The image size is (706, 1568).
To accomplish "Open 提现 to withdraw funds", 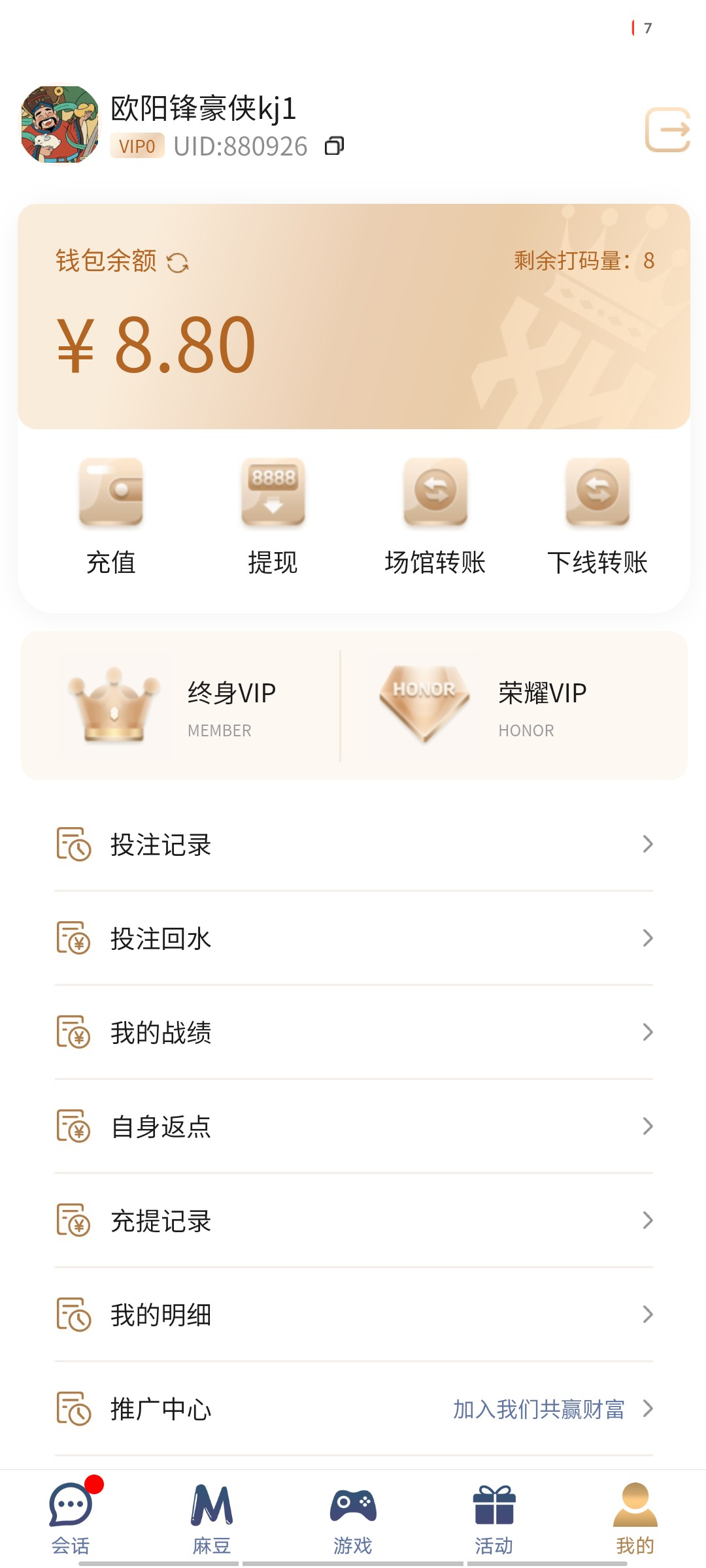I will (273, 516).
